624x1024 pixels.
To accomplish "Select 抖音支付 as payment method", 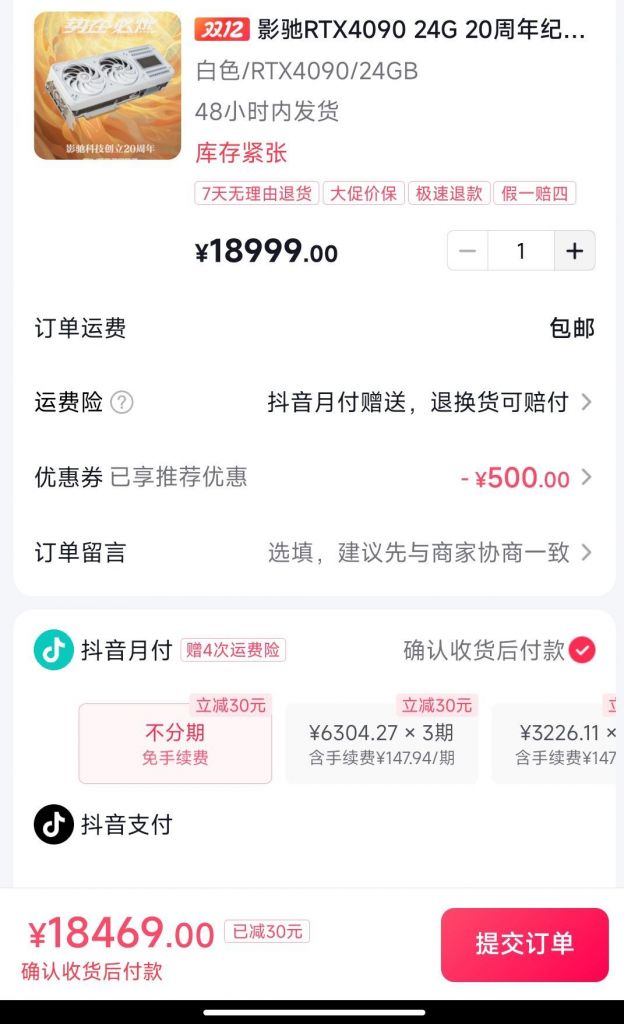I will point(103,824).
